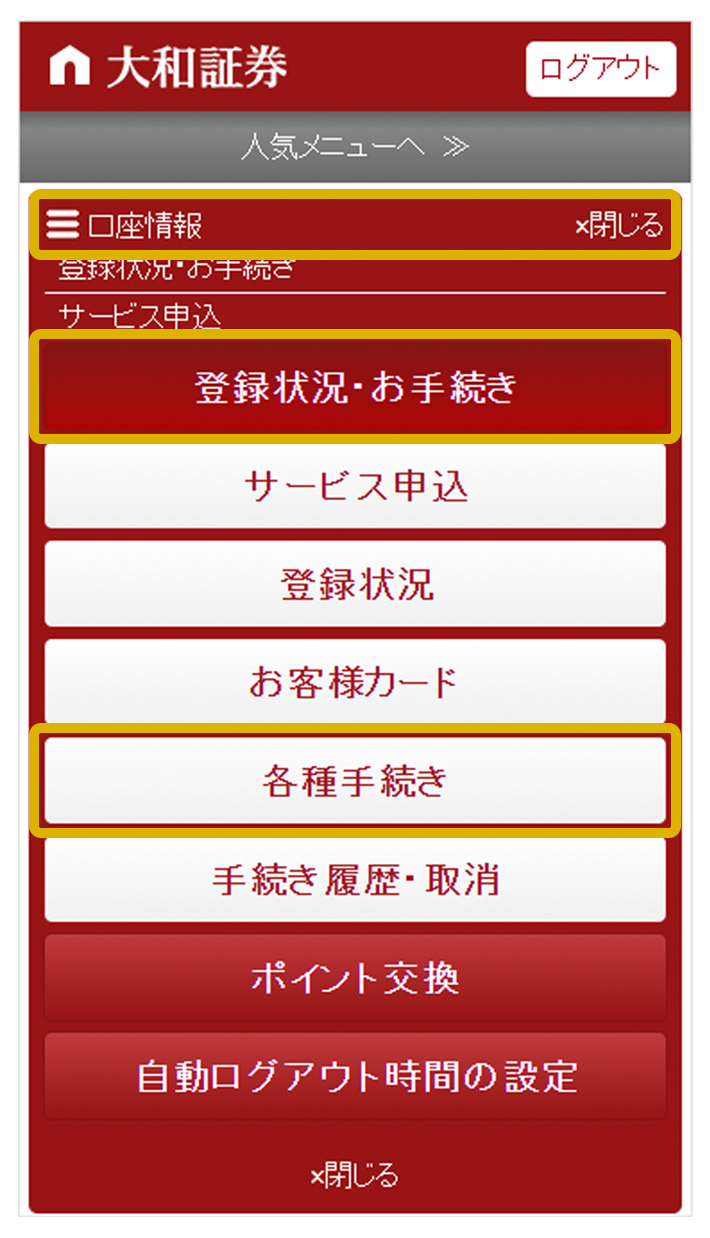710x1238 pixels.
Task: Close the 口座情報 menu header
Action: point(619,227)
